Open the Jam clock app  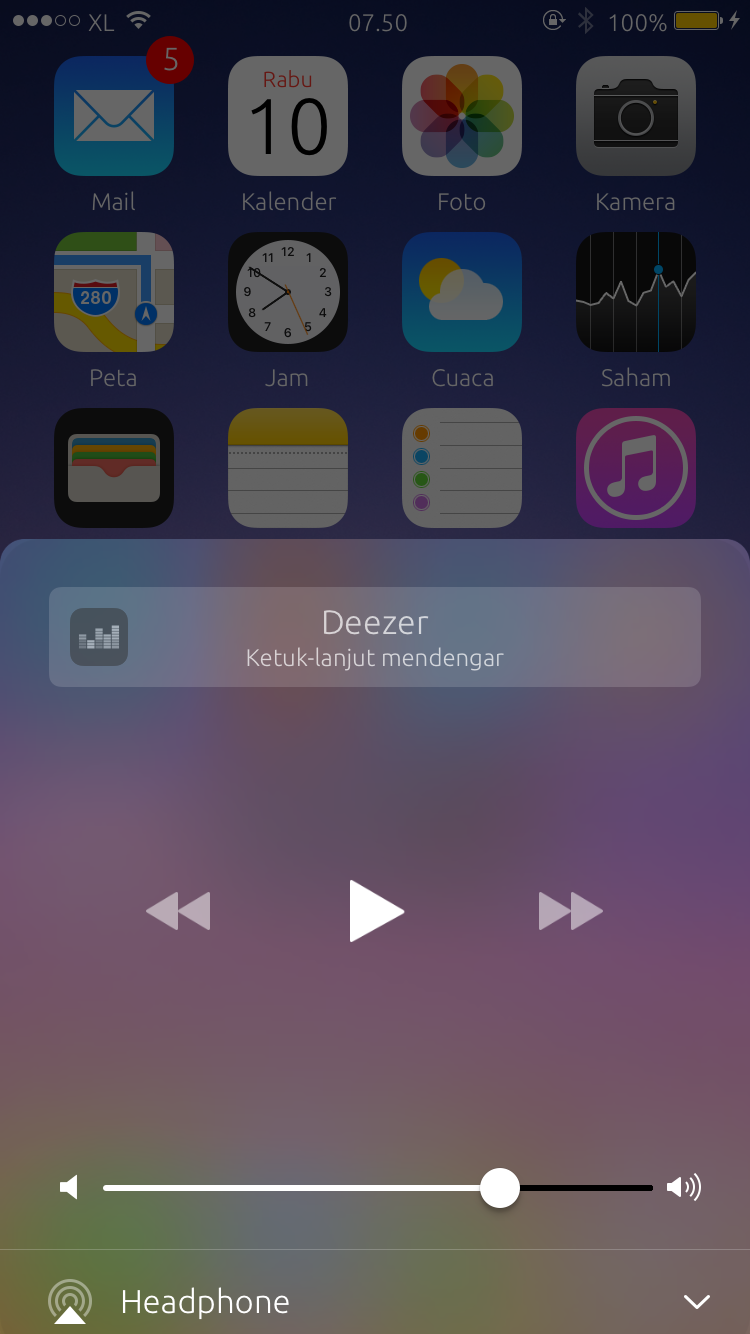click(288, 292)
